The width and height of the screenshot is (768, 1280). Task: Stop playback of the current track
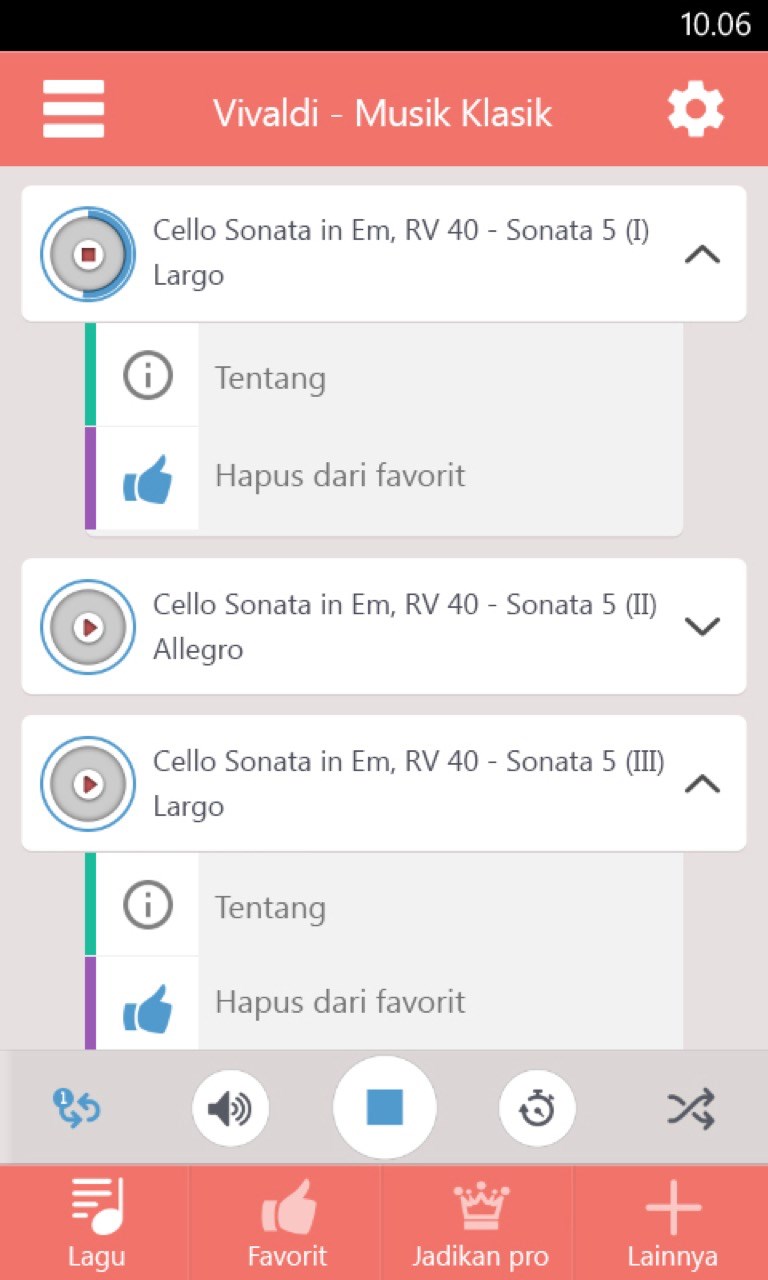coord(384,1108)
